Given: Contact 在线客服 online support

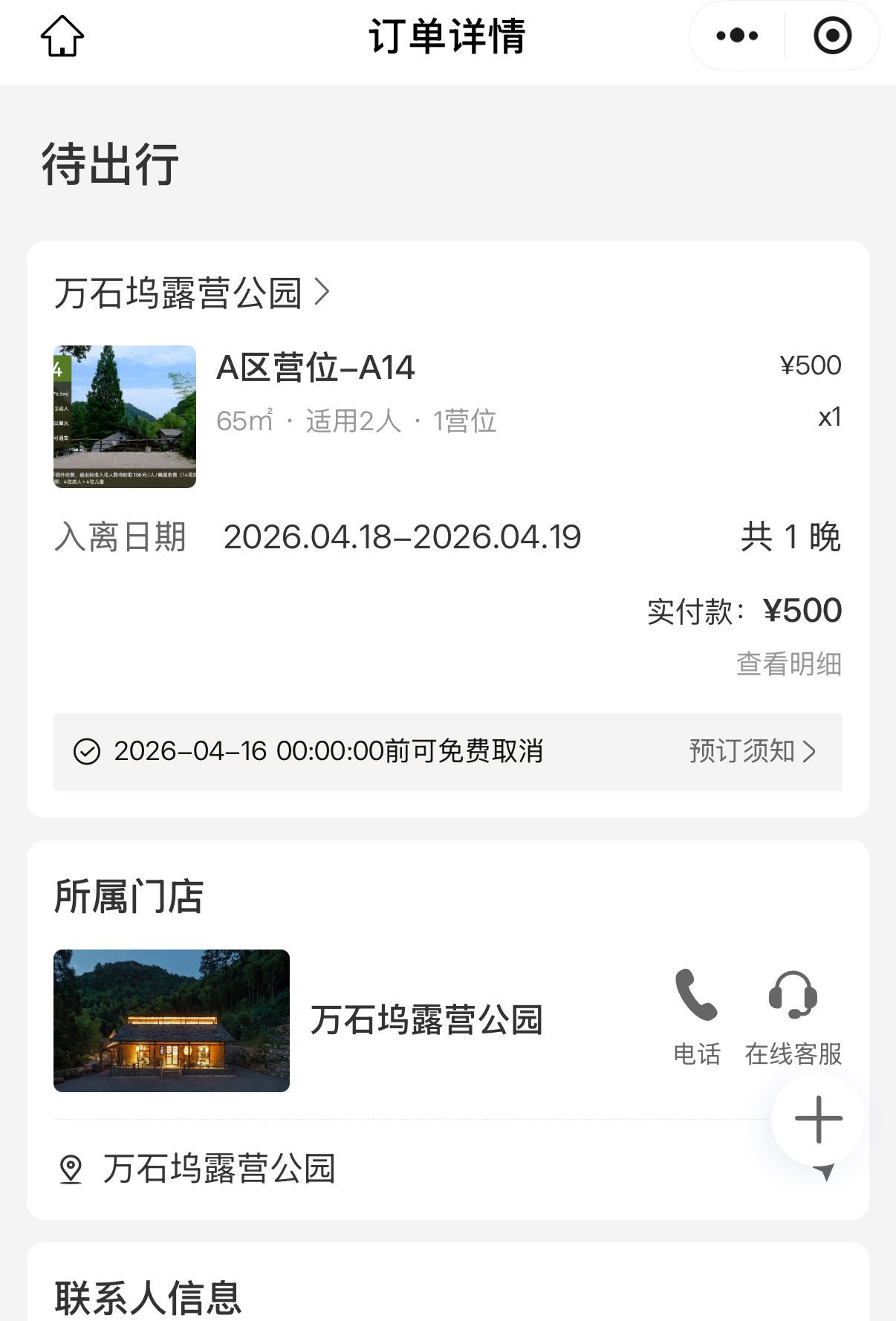Looking at the screenshot, I should coord(793,1016).
